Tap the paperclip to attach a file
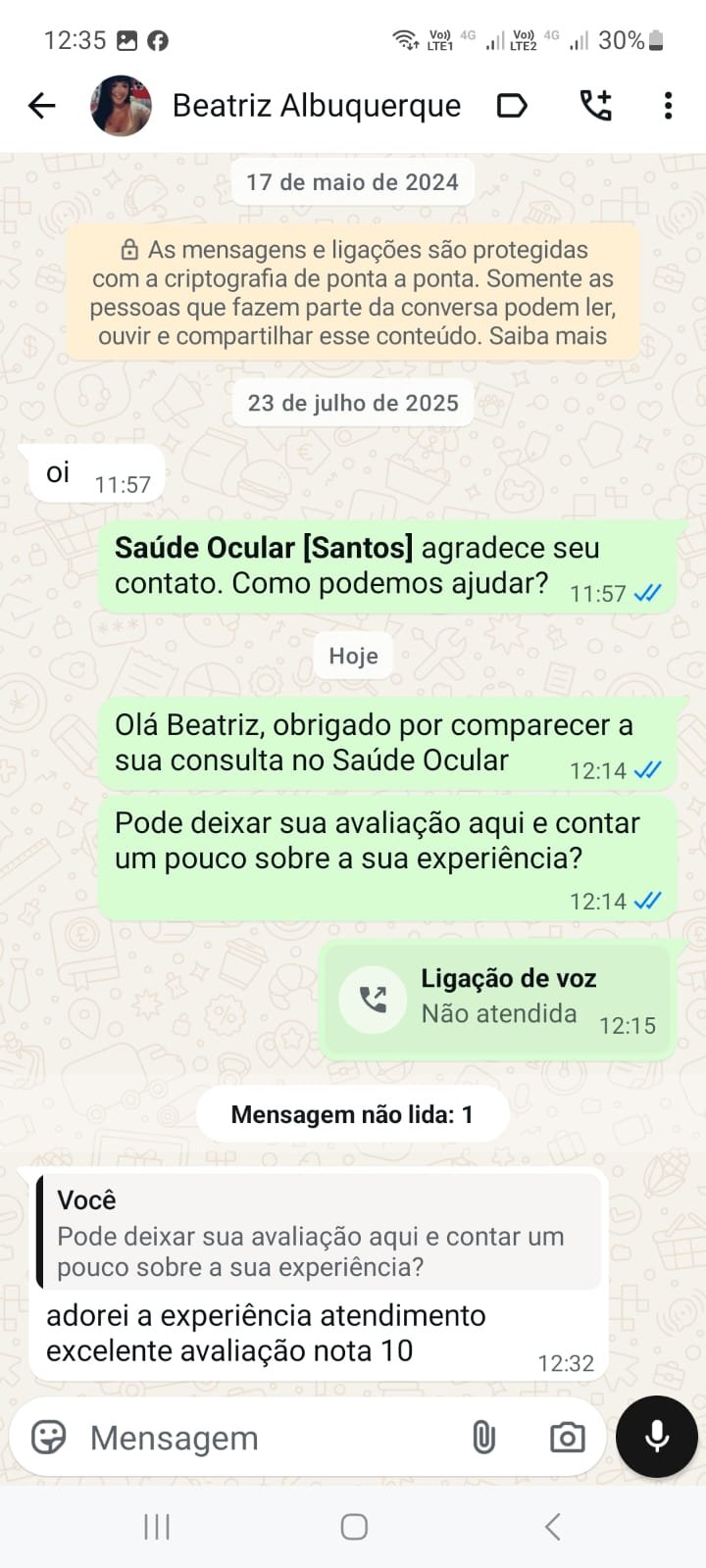706x1568 pixels. [483, 1438]
